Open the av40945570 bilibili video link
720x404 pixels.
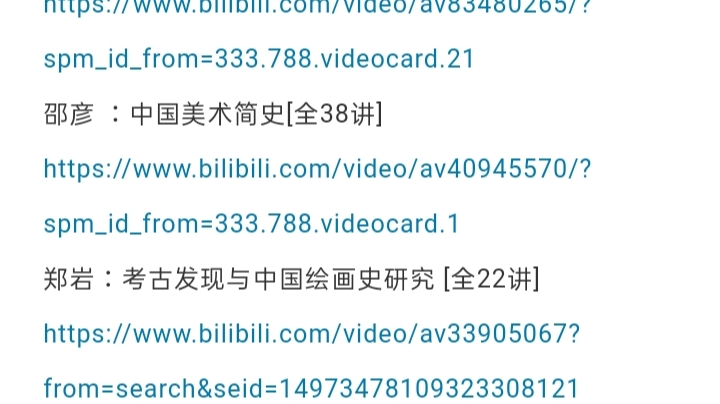[x=317, y=168]
